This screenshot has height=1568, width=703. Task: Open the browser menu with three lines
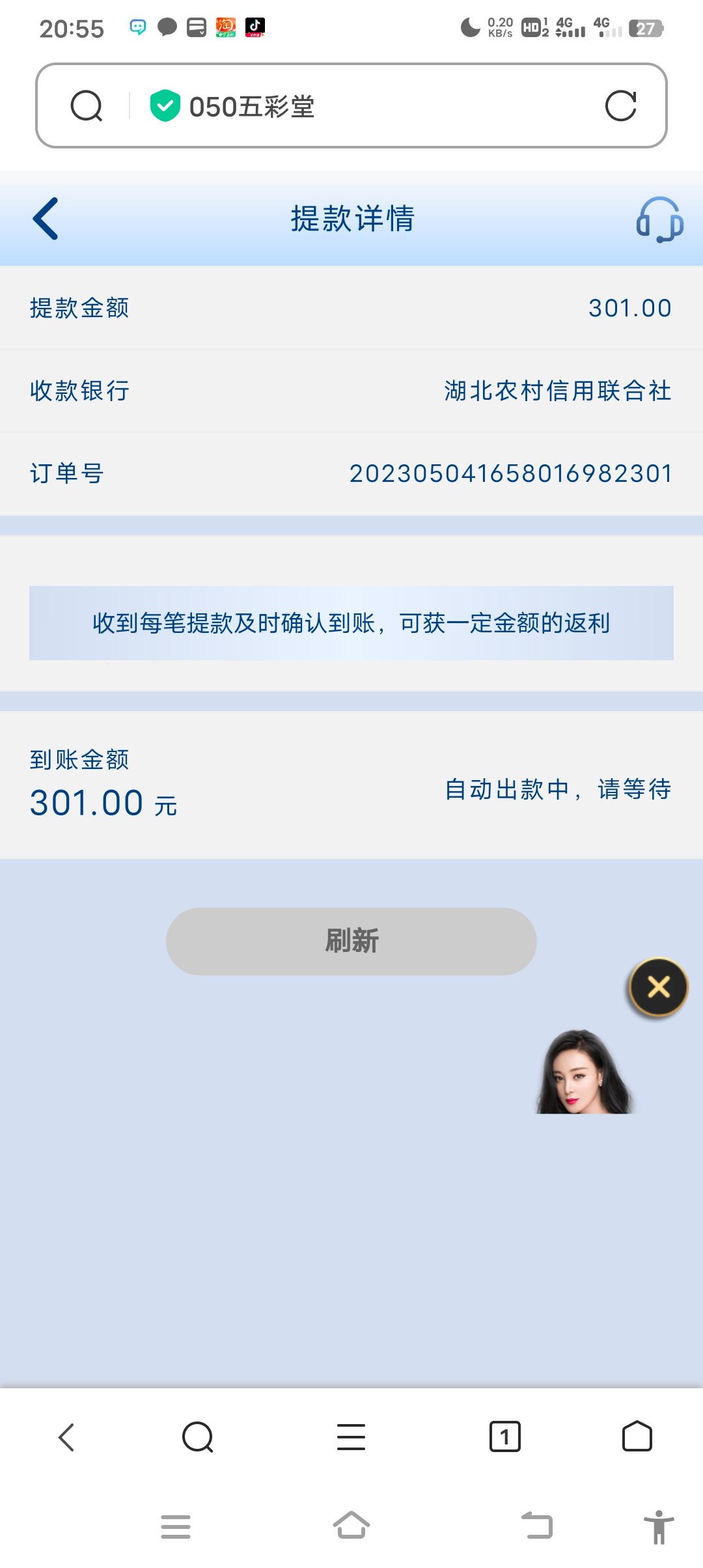point(351,1436)
